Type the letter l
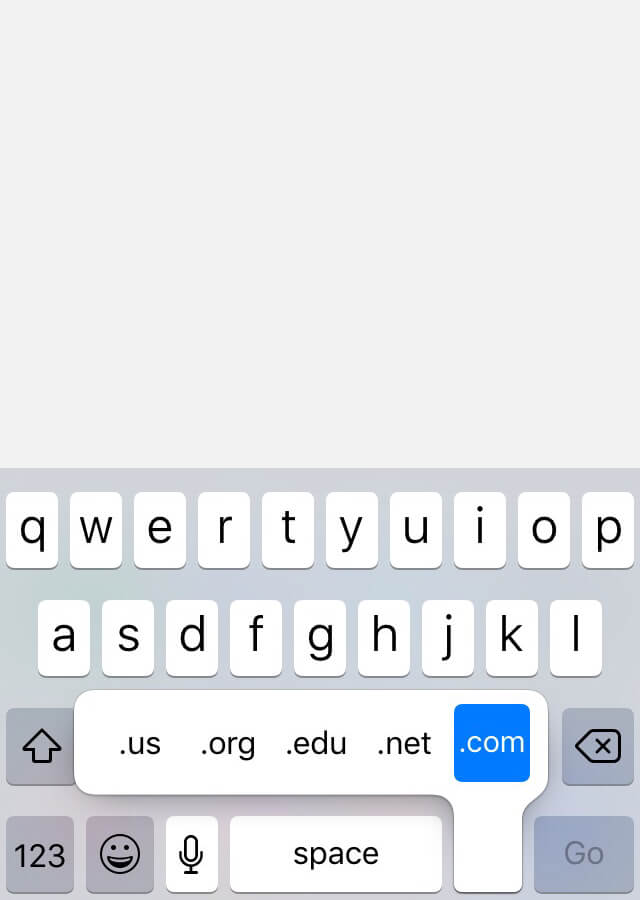The height and width of the screenshot is (900, 640). click(576, 638)
